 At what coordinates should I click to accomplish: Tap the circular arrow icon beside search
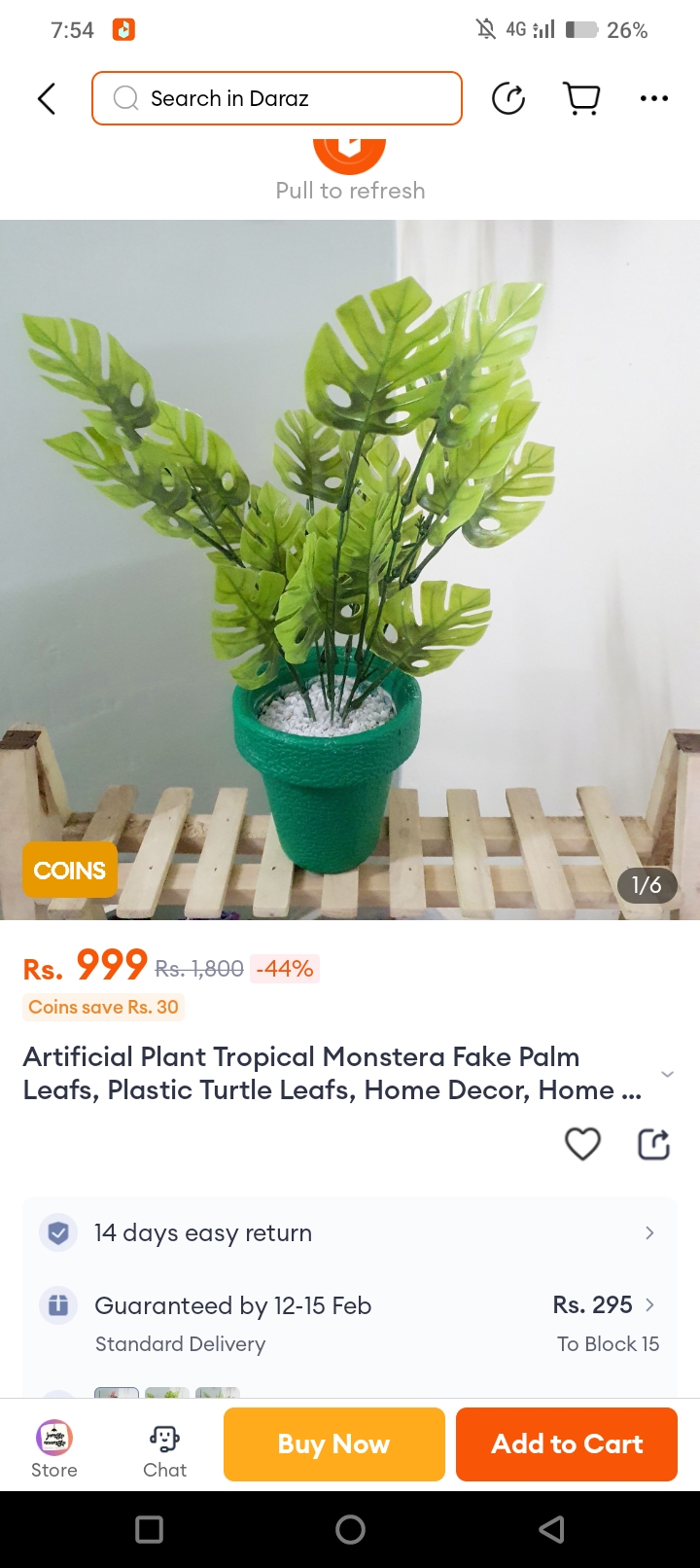[x=508, y=98]
